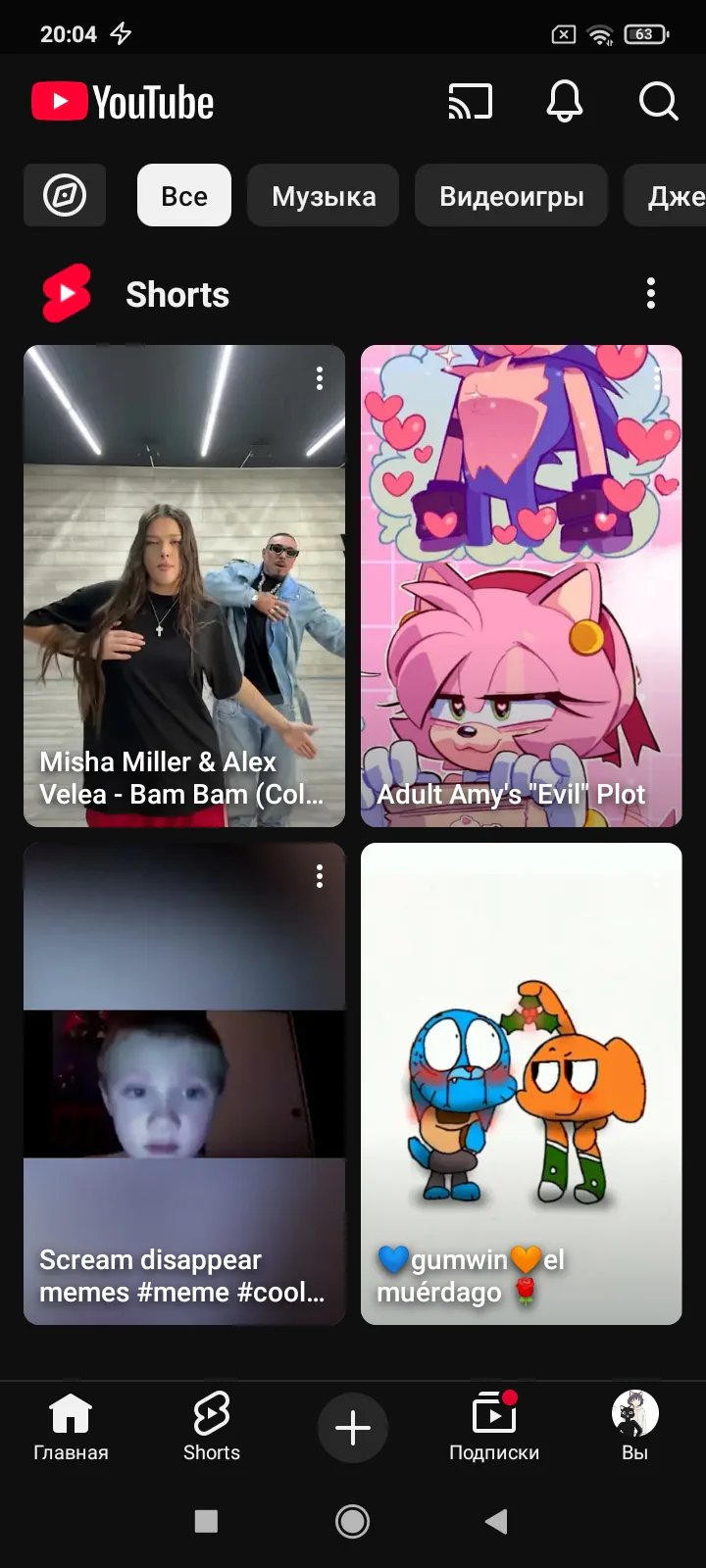Open the explore compass chip
Viewport: 706px width, 1568px height.
[65, 196]
